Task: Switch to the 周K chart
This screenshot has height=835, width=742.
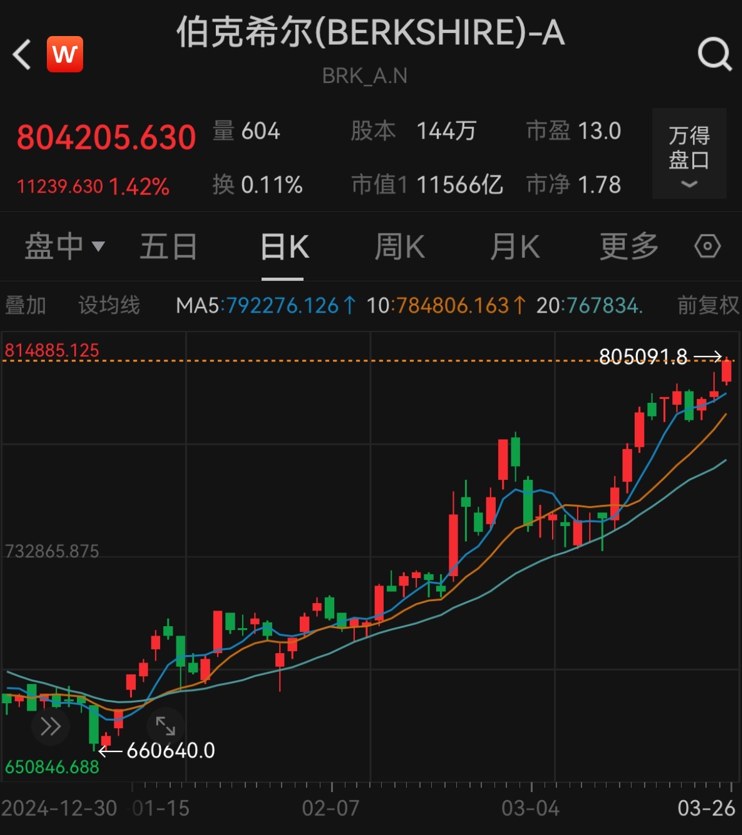Action: (x=399, y=246)
